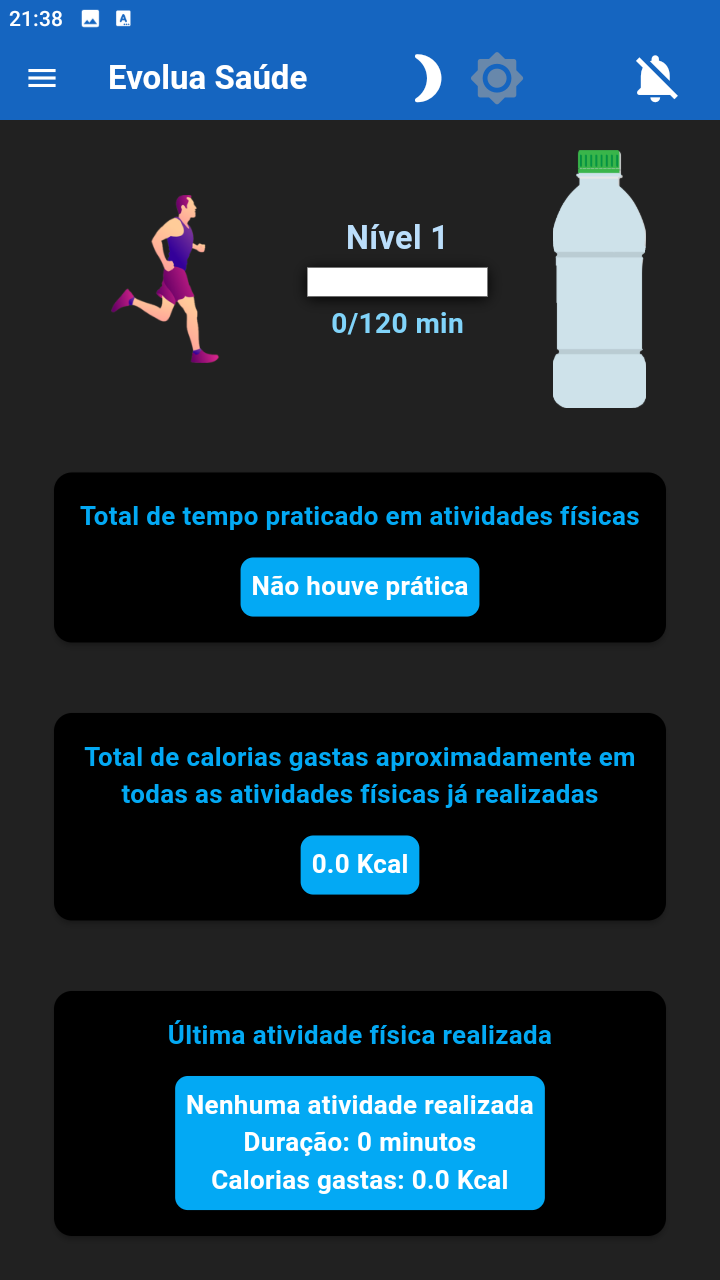
Task: Switch app theme via the moon toggle
Action: tap(427, 77)
